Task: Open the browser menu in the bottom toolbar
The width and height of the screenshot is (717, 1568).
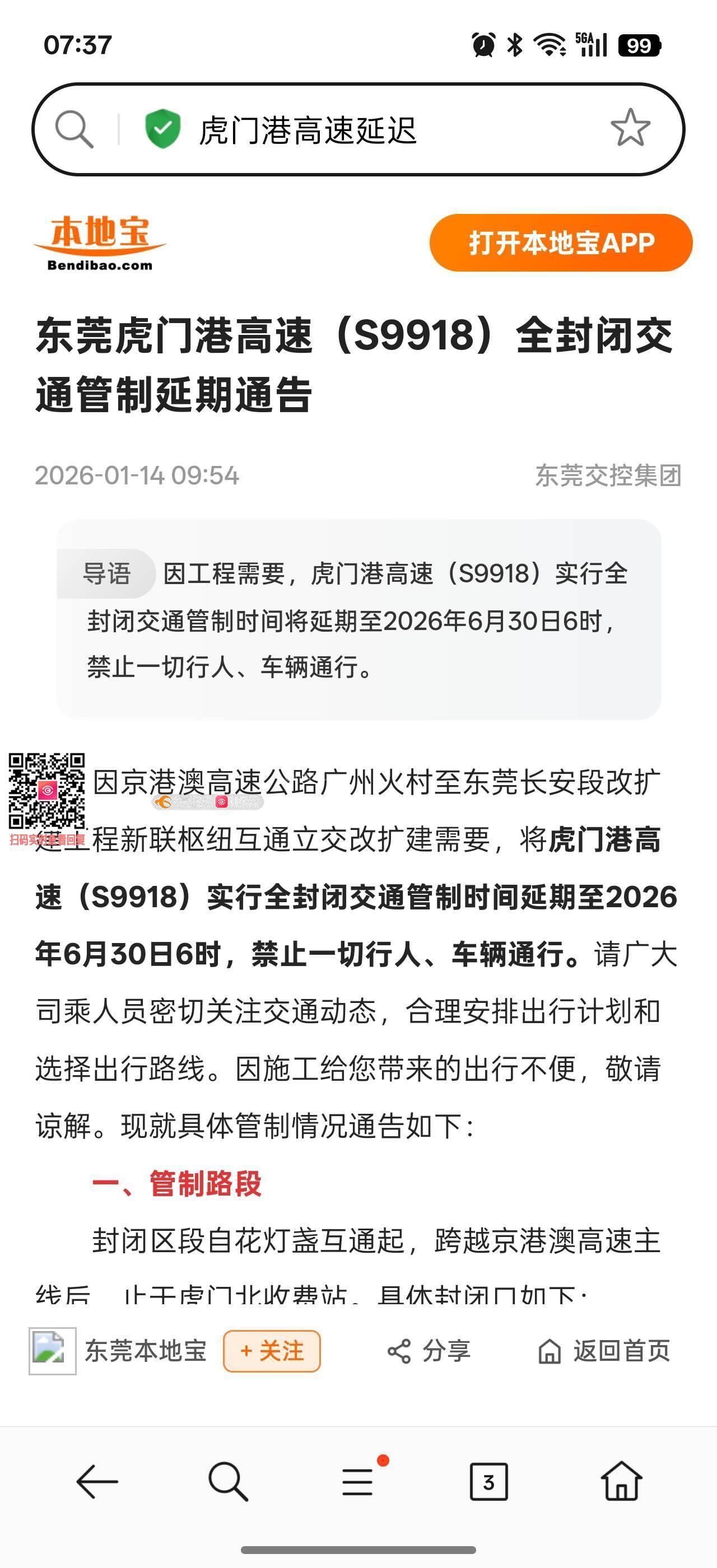Action: (358, 1481)
